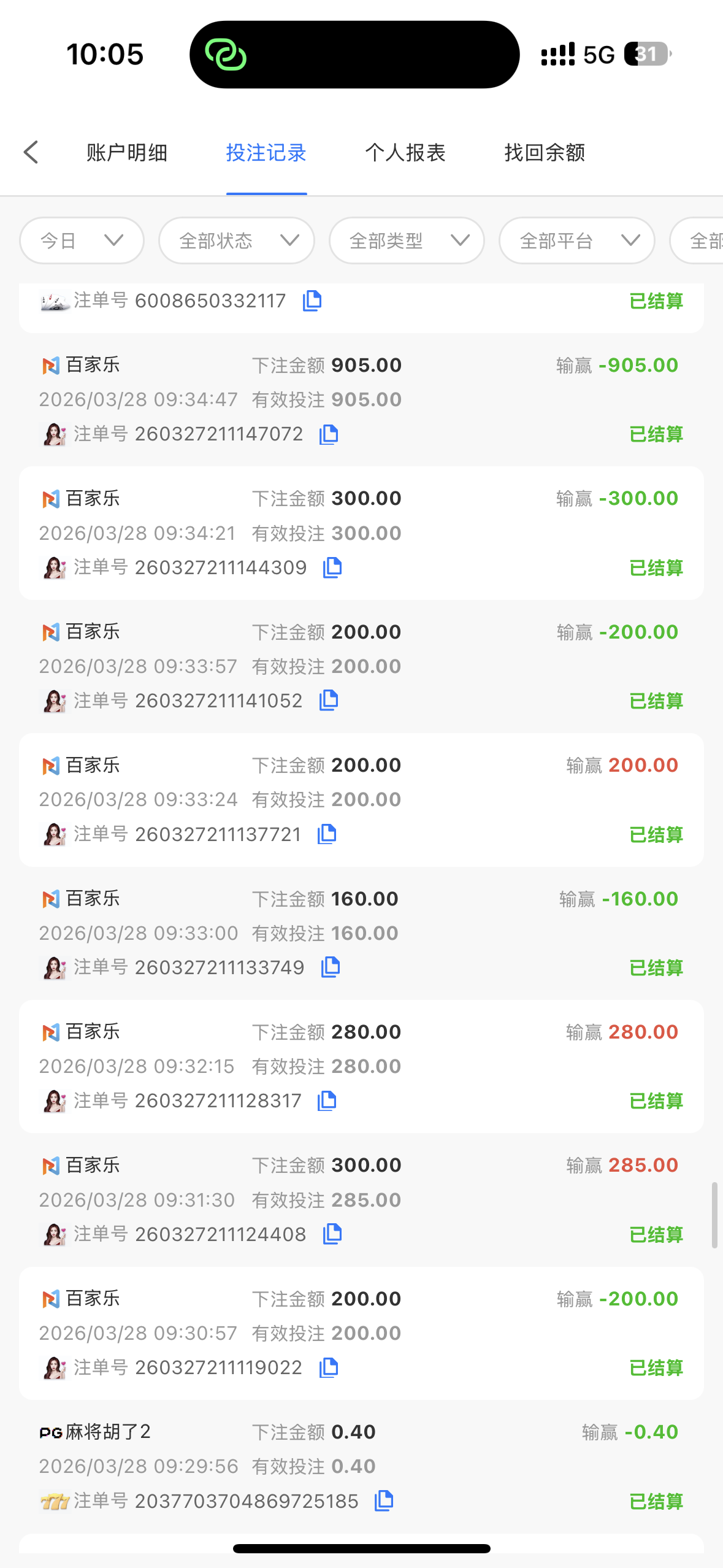Copy bet number 260327211133749
This screenshot has width=723, height=1568.
click(x=331, y=967)
